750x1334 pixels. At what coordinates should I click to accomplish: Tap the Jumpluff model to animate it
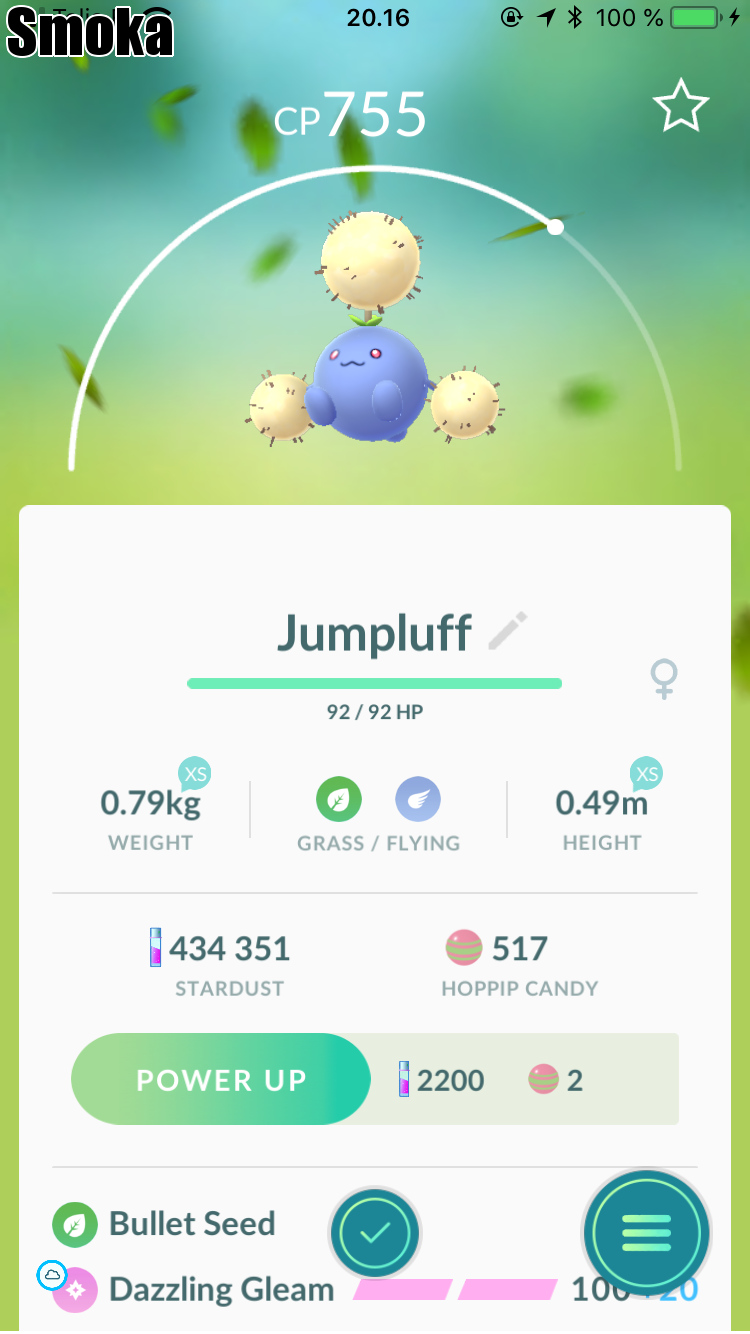371,381
